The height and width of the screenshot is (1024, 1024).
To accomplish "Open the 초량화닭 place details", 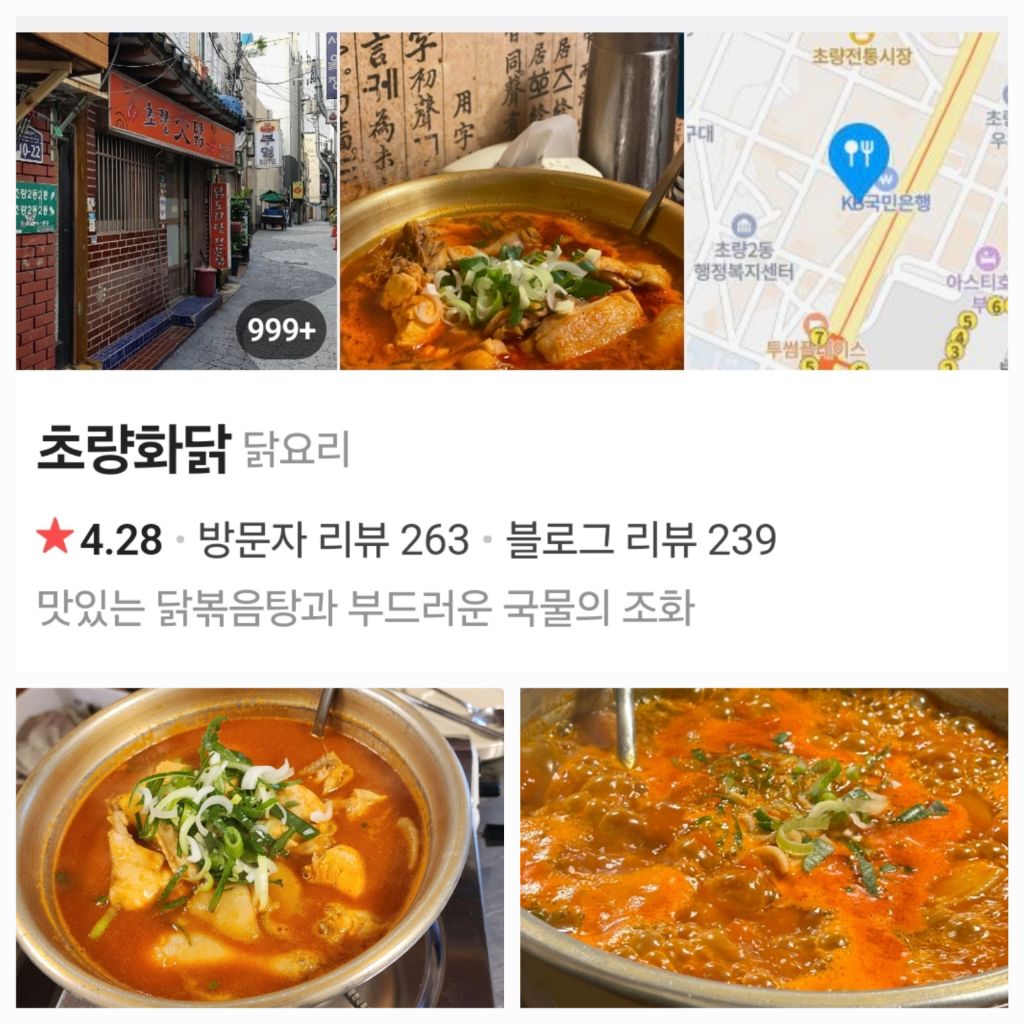I will click(x=134, y=449).
